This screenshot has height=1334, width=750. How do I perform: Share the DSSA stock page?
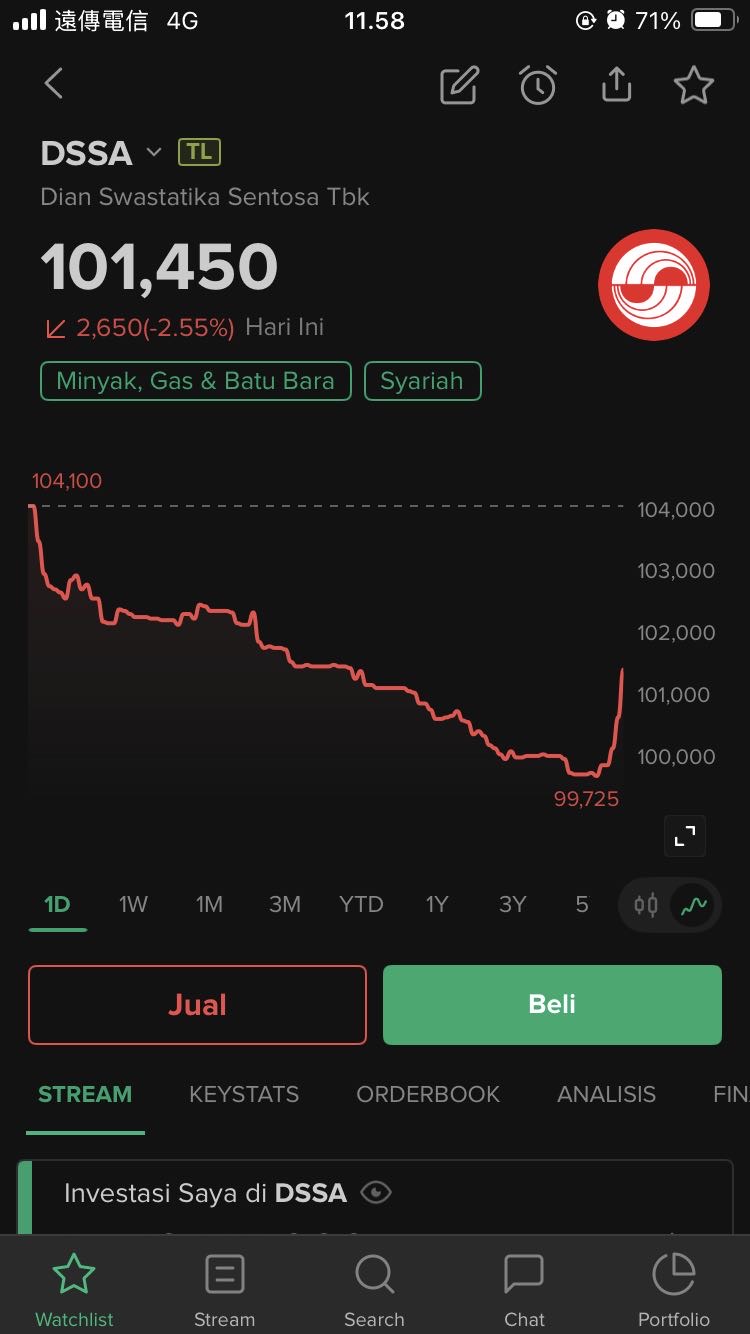pyautogui.click(x=616, y=86)
